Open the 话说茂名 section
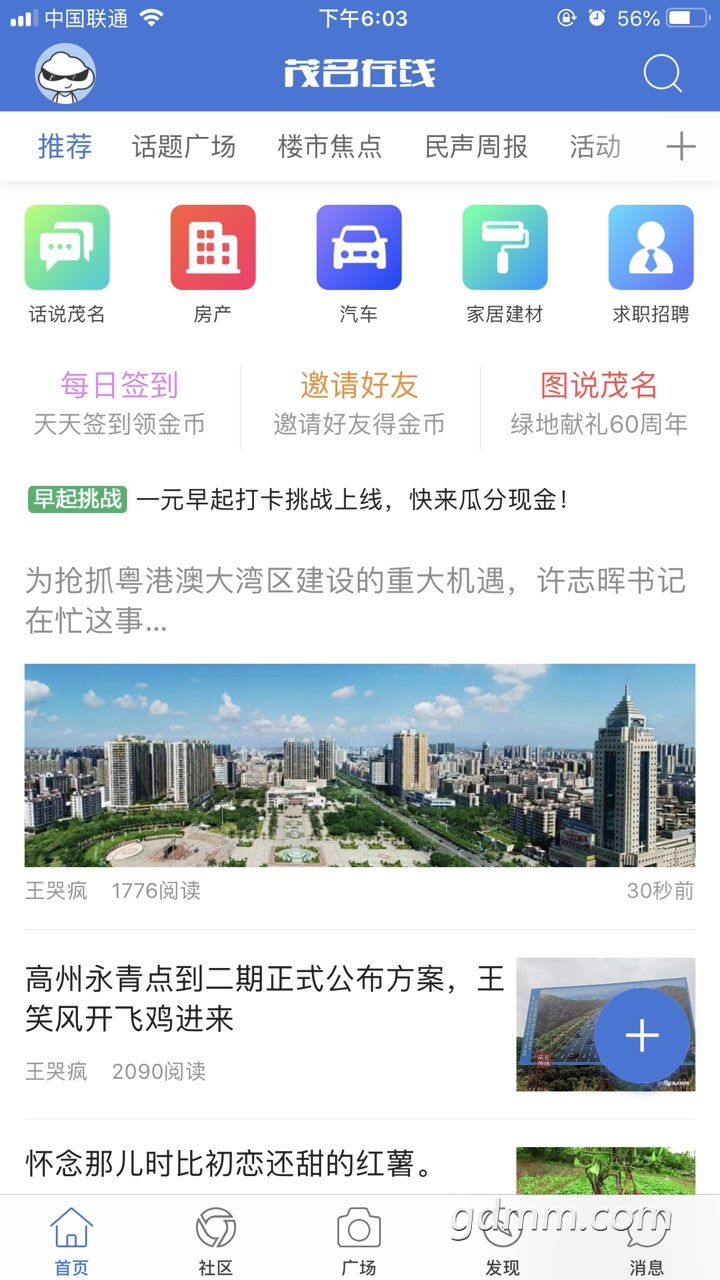This screenshot has height=1280, width=720. point(67,264)
